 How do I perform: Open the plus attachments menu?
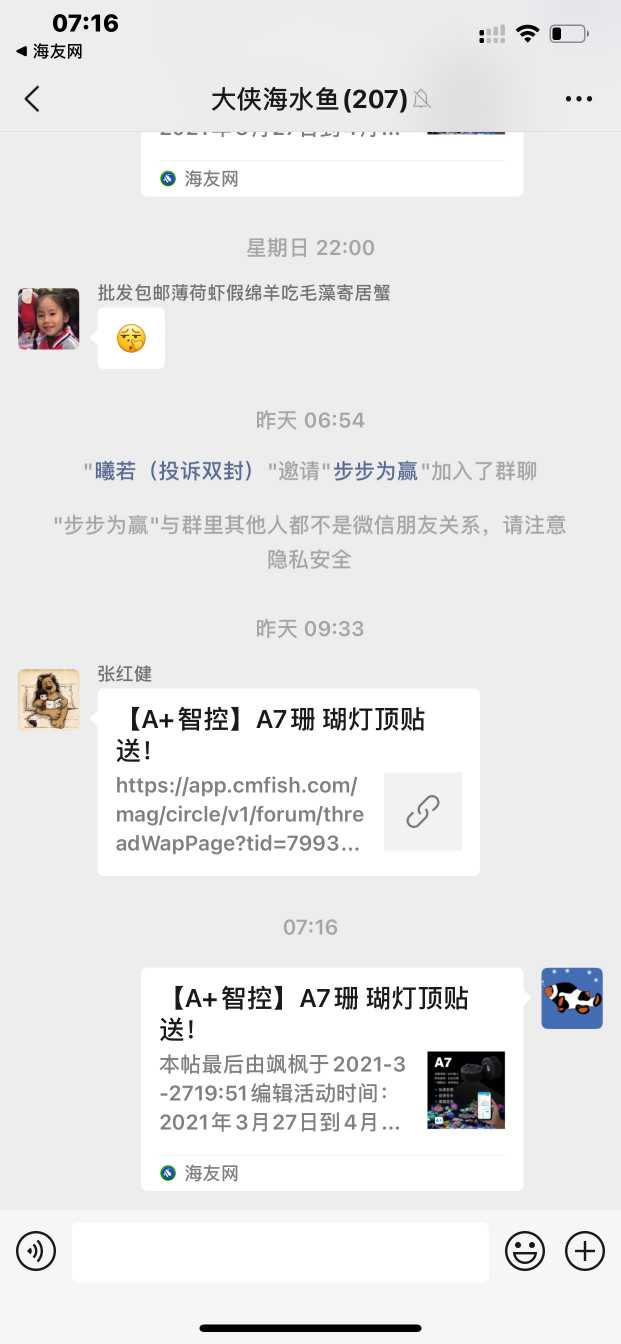pos(585,1251)
